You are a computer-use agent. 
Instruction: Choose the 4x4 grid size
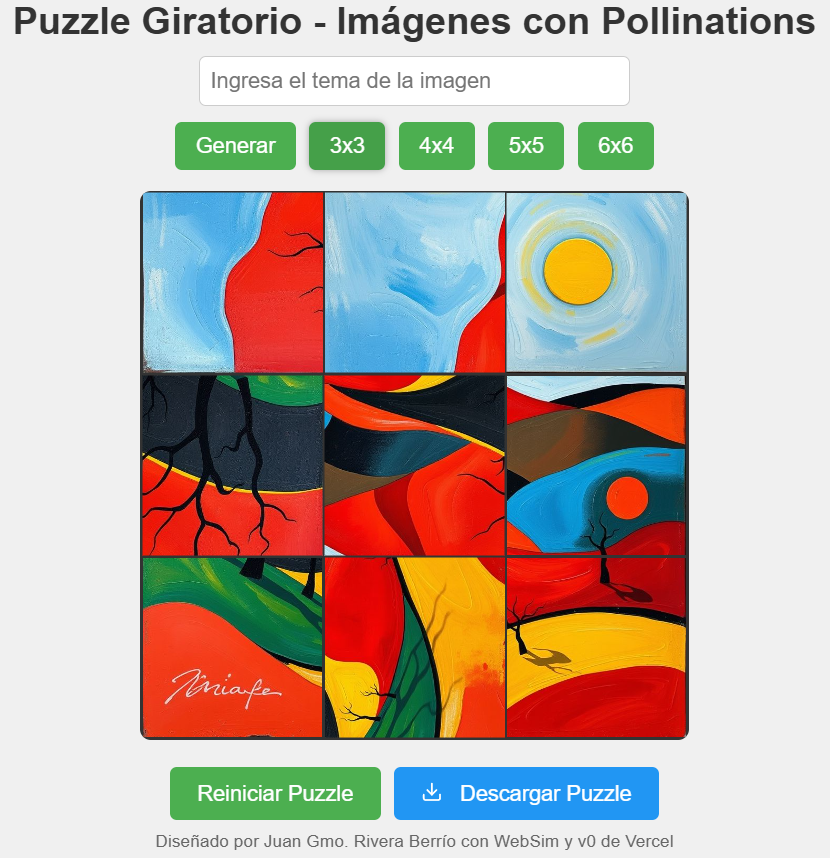click(x=436, y=146)
